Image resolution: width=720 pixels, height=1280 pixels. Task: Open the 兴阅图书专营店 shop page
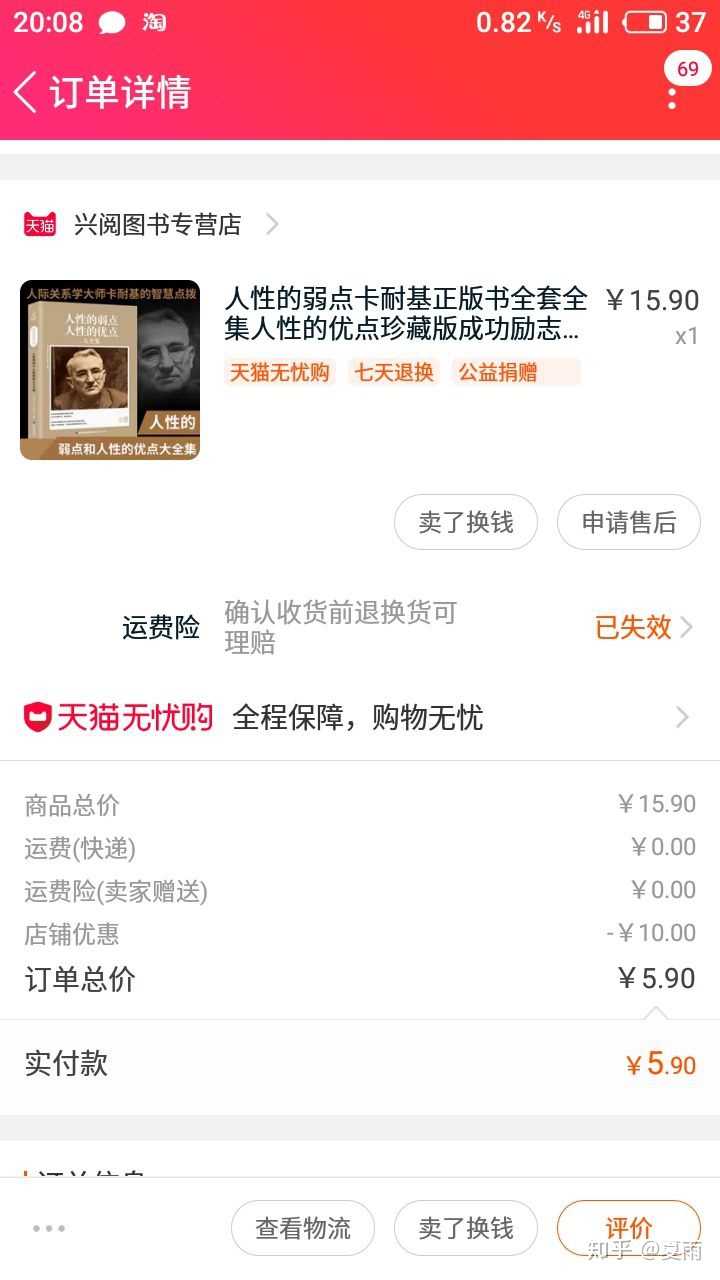(158, 225)
